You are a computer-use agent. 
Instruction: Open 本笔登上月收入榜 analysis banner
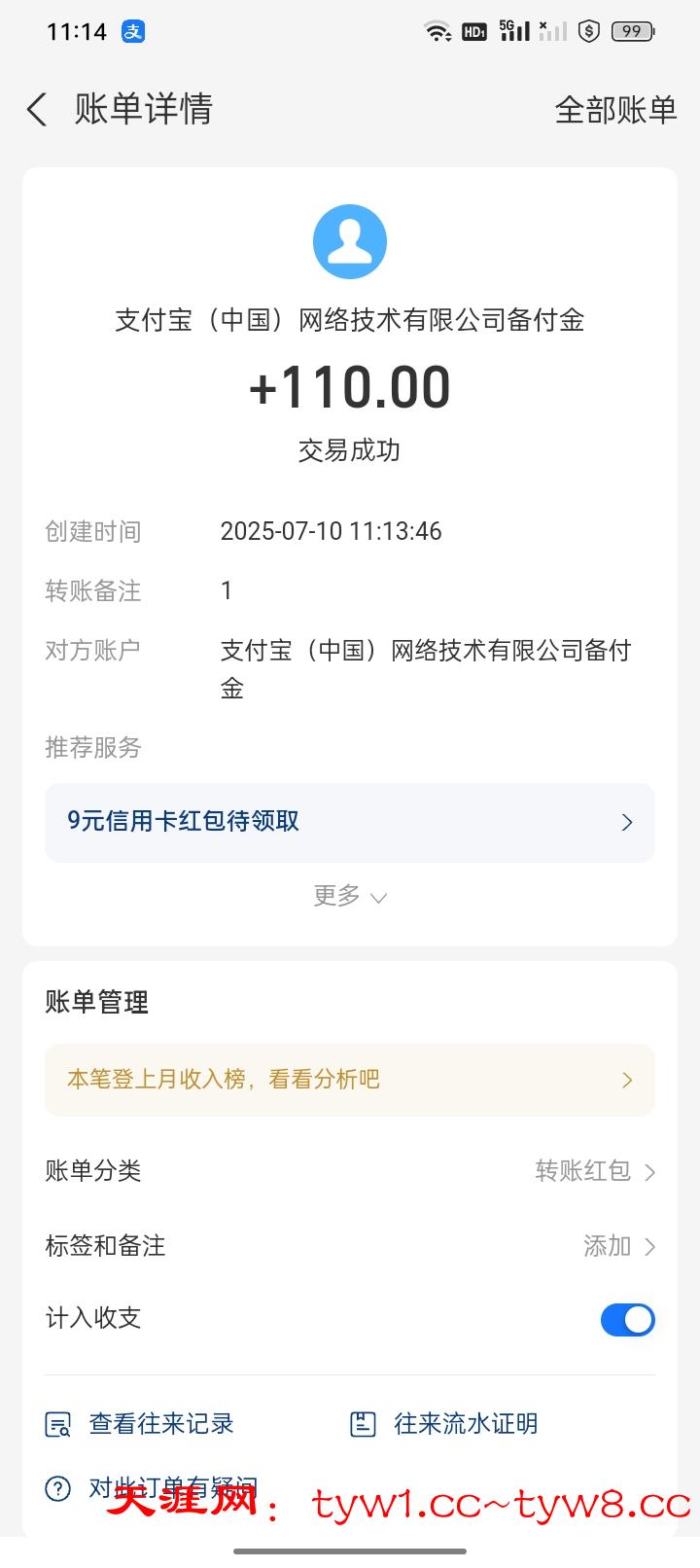350,1080
